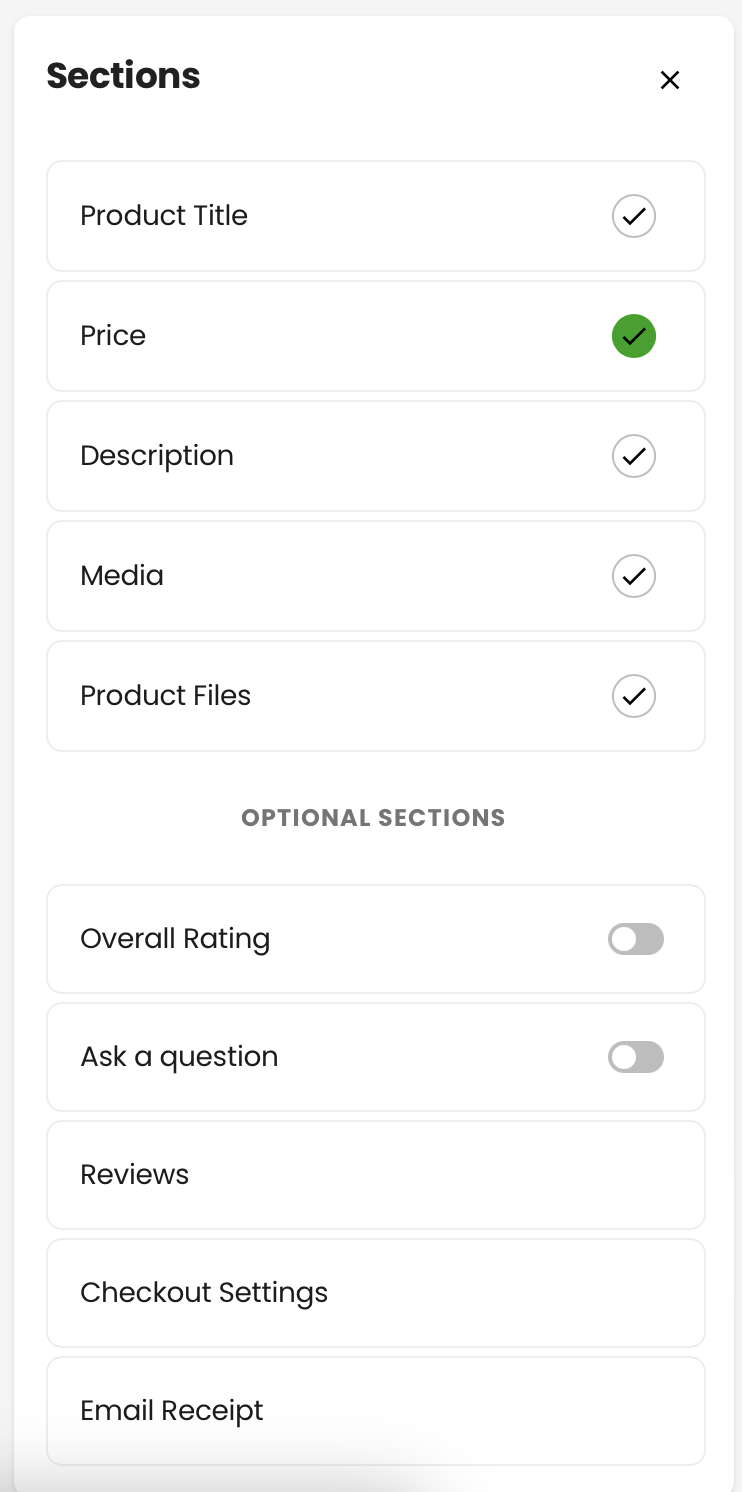Open the Reviews section
This screenshot has height=1492, width=742.
(376, 1175)
